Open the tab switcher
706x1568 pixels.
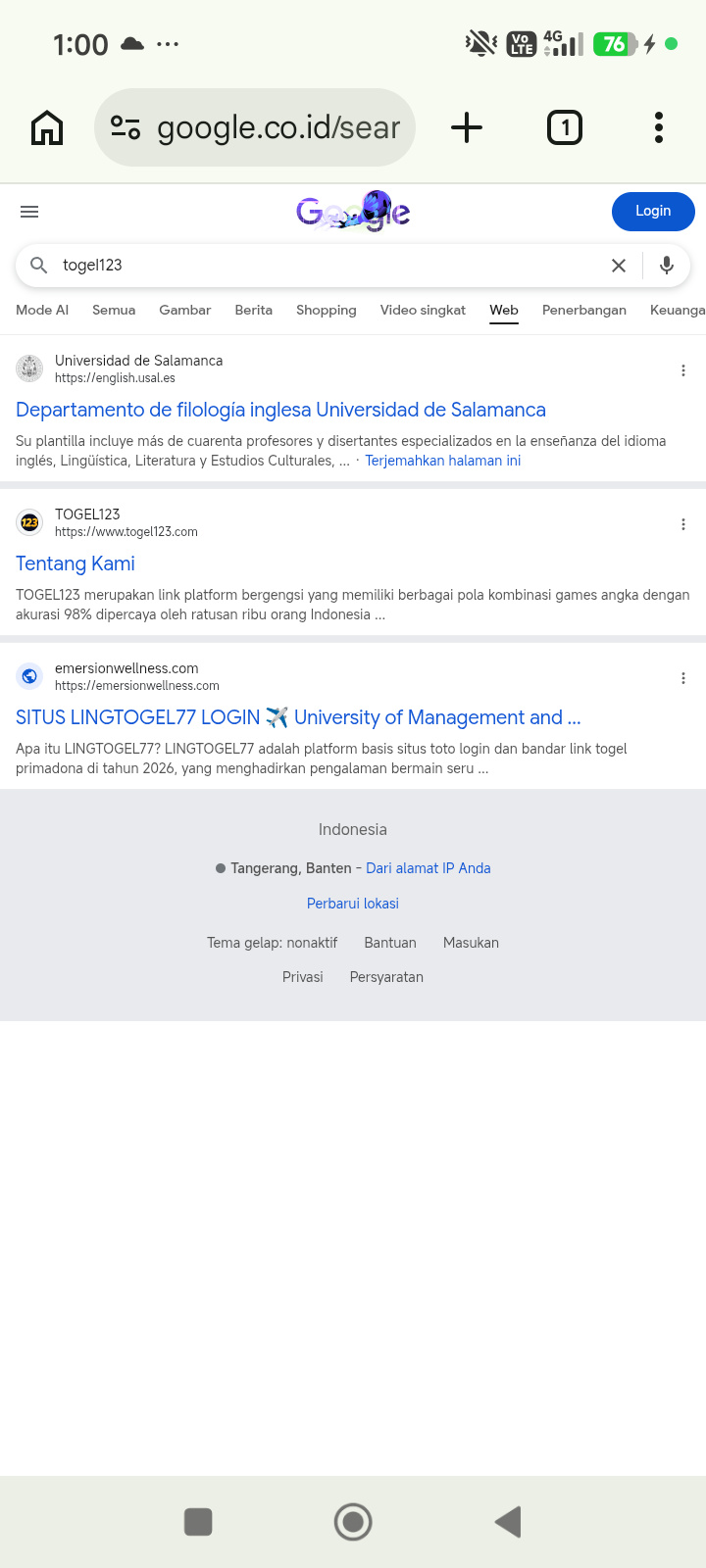pos(565,127)
